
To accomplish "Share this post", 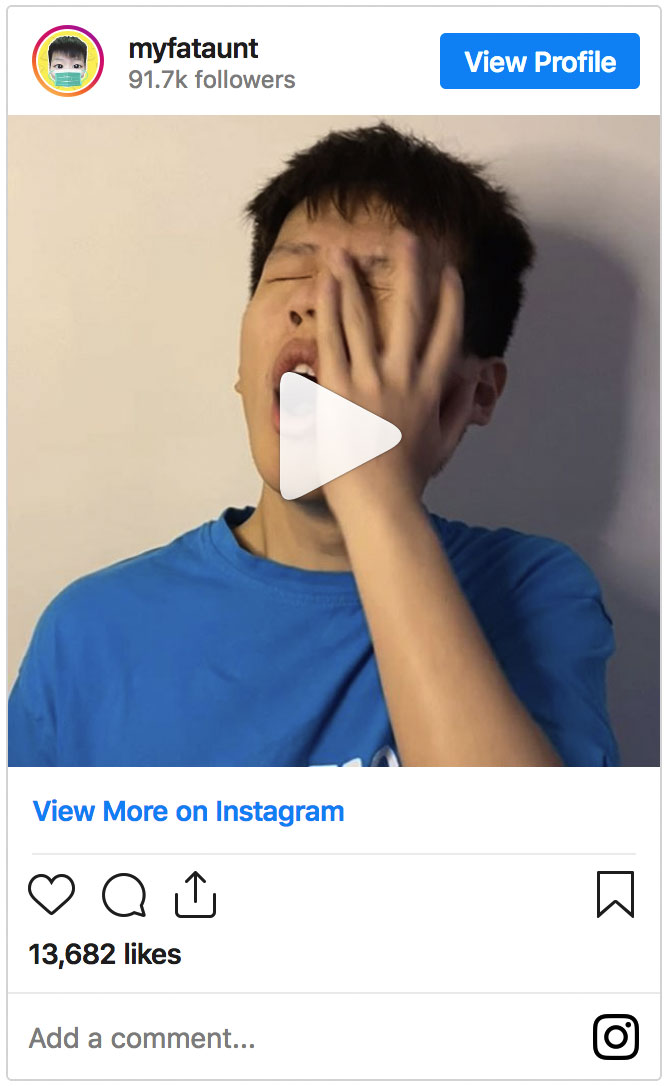I will [195, 894].
